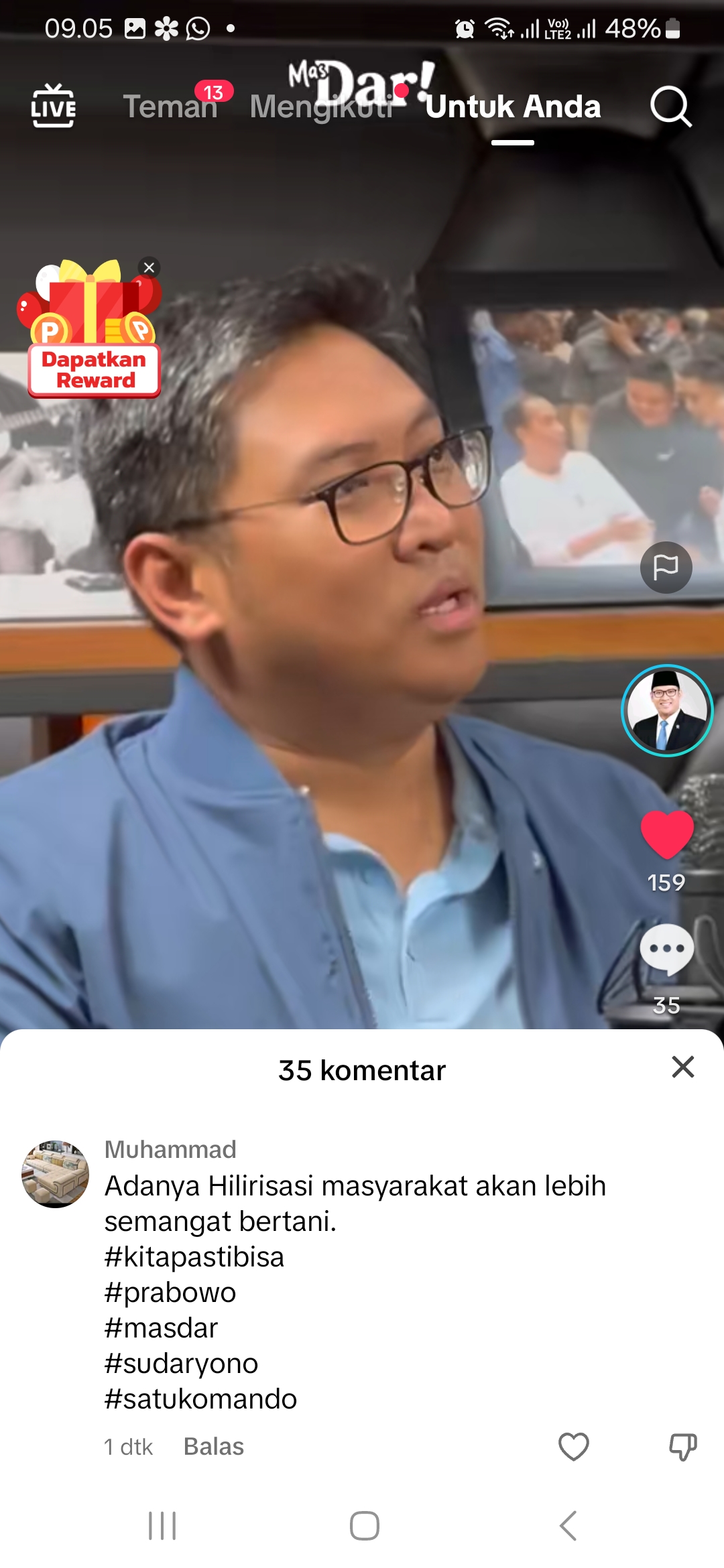Switch to the Teman tab

170,107
